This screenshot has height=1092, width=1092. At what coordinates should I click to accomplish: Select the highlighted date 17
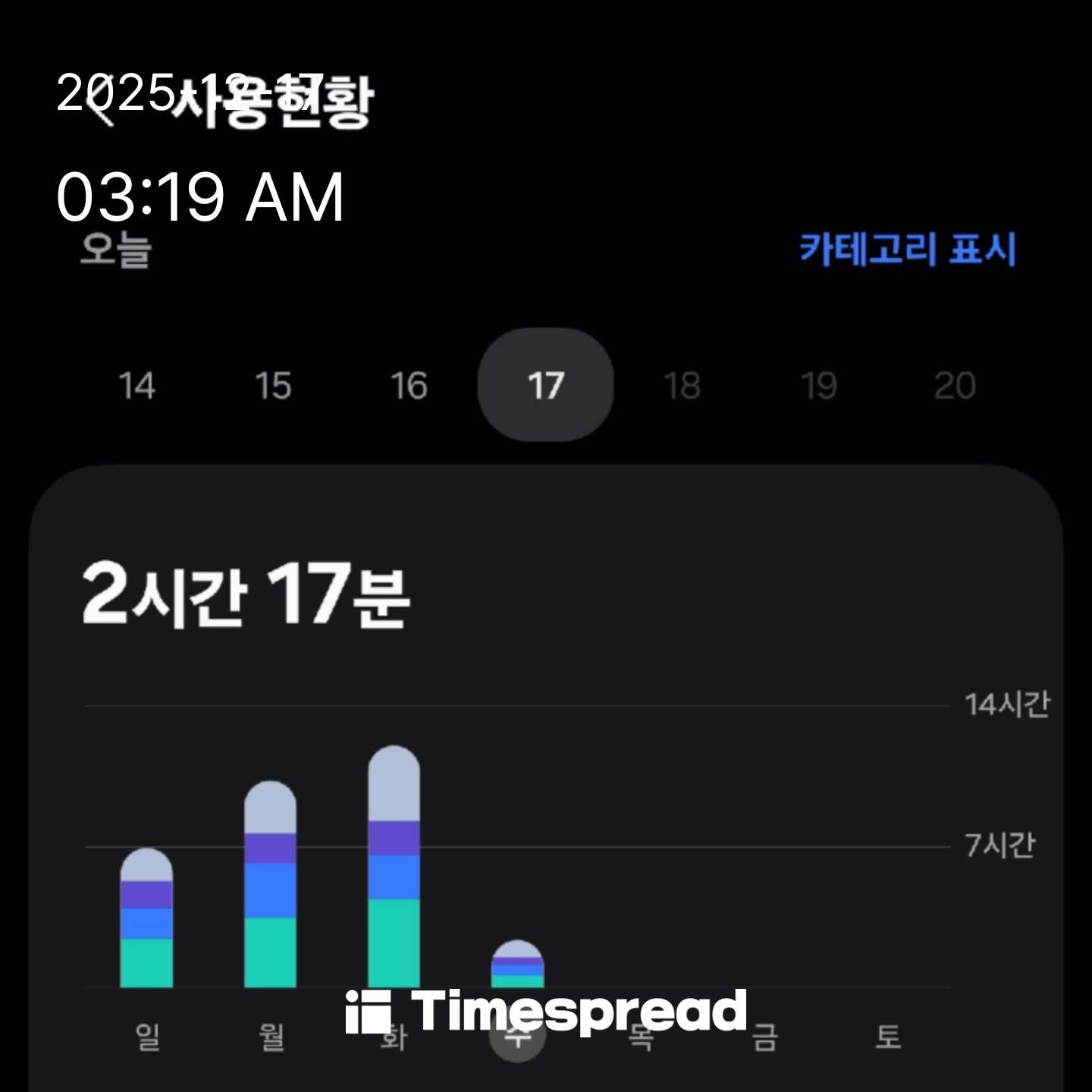point(545,385)
